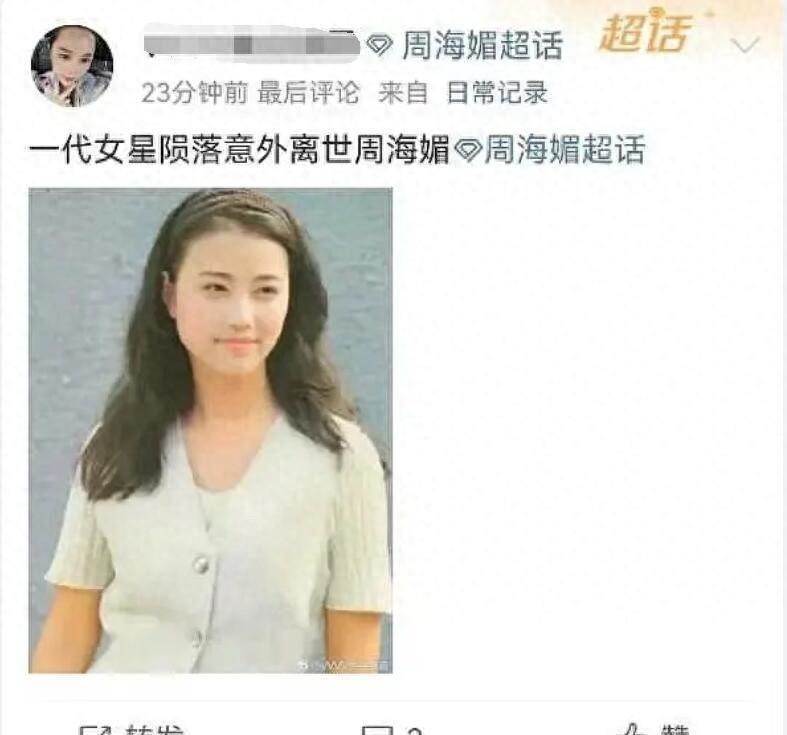
Task: Open the poster's profile avatar
Action: click(x=71, y=66)
